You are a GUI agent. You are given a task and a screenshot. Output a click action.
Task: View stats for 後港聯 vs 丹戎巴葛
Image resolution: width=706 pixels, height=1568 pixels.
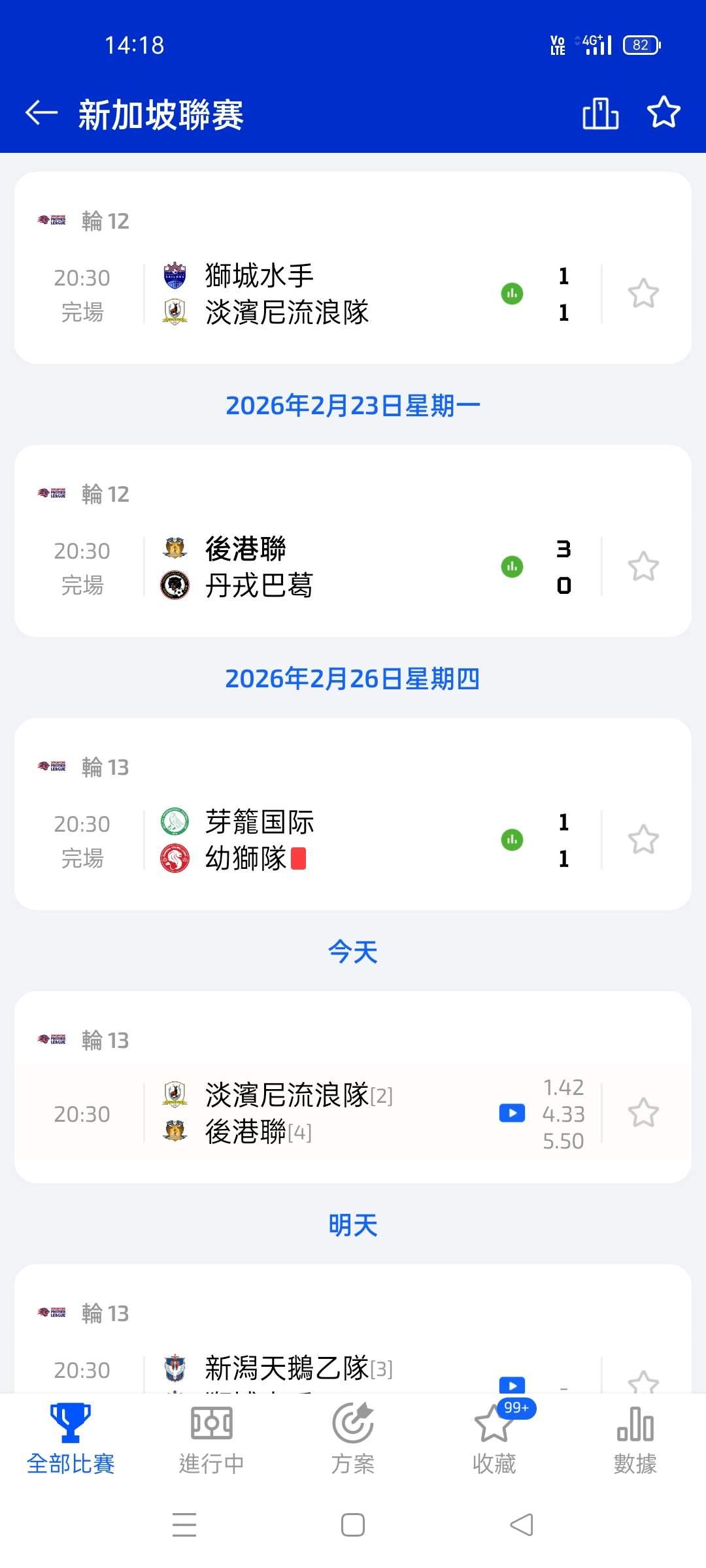(512, 567)
